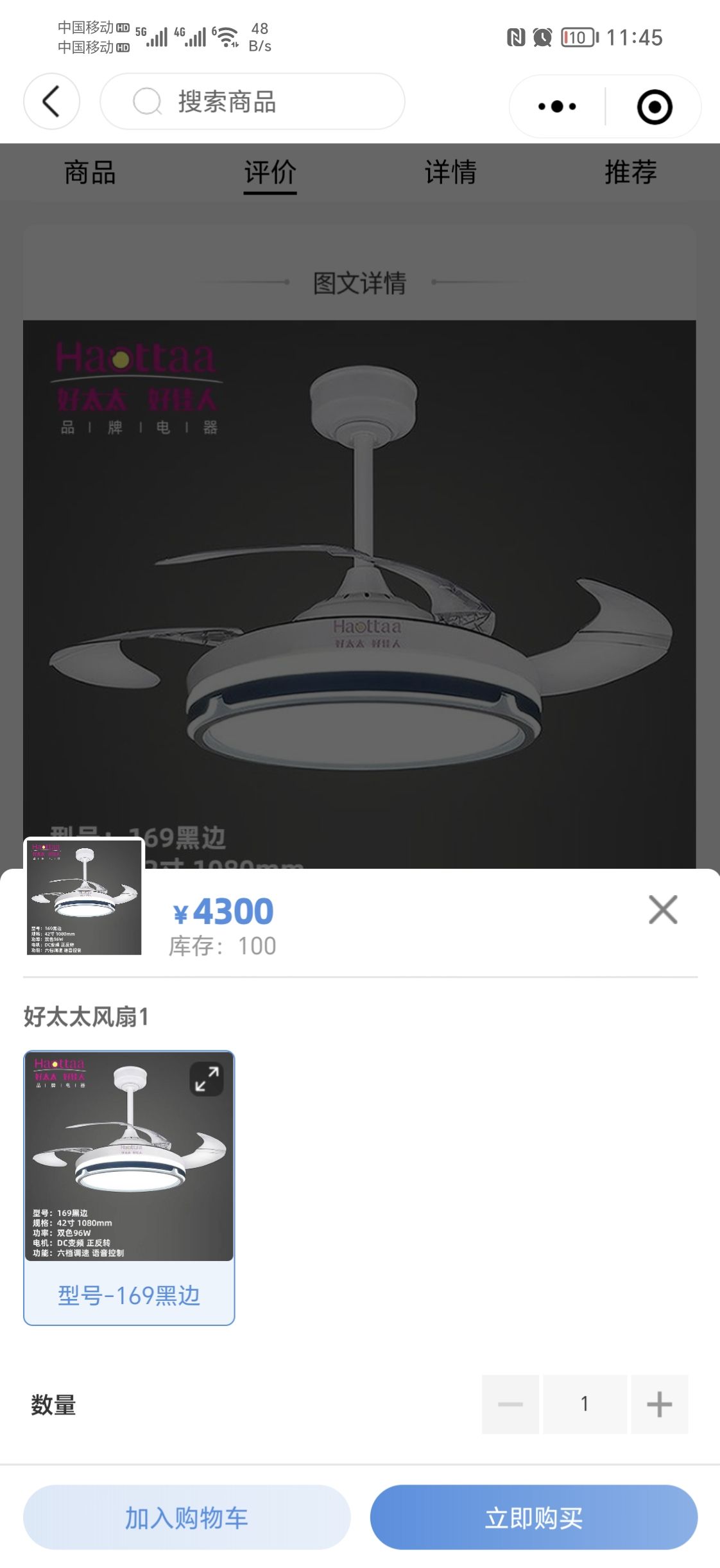Open the product thumbnail beside the price
The width and height of the screenshot is (720, 1568).
click(84, 897)
